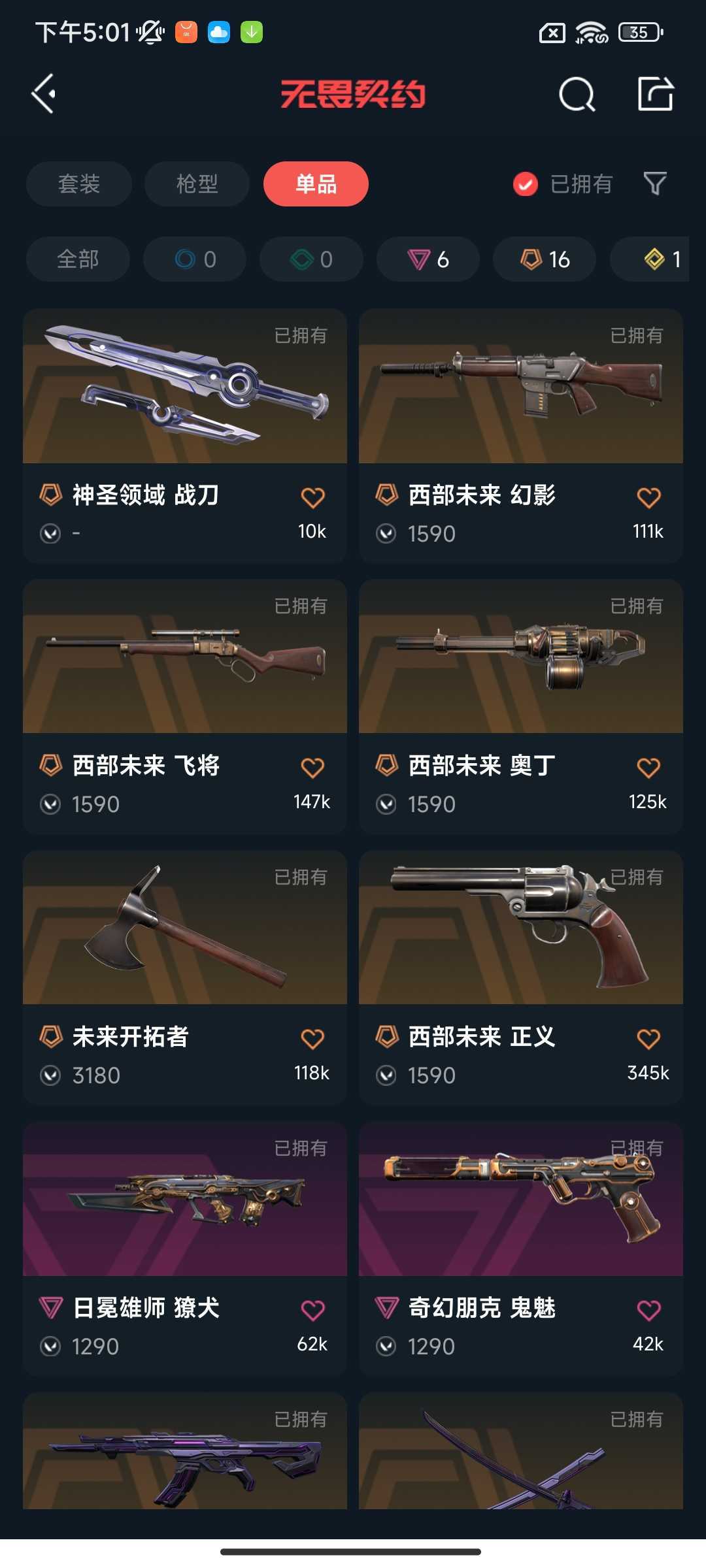706x1568 pixels.
Task: Filter by the orange tier showing 16
Action: tap(545, 259)
